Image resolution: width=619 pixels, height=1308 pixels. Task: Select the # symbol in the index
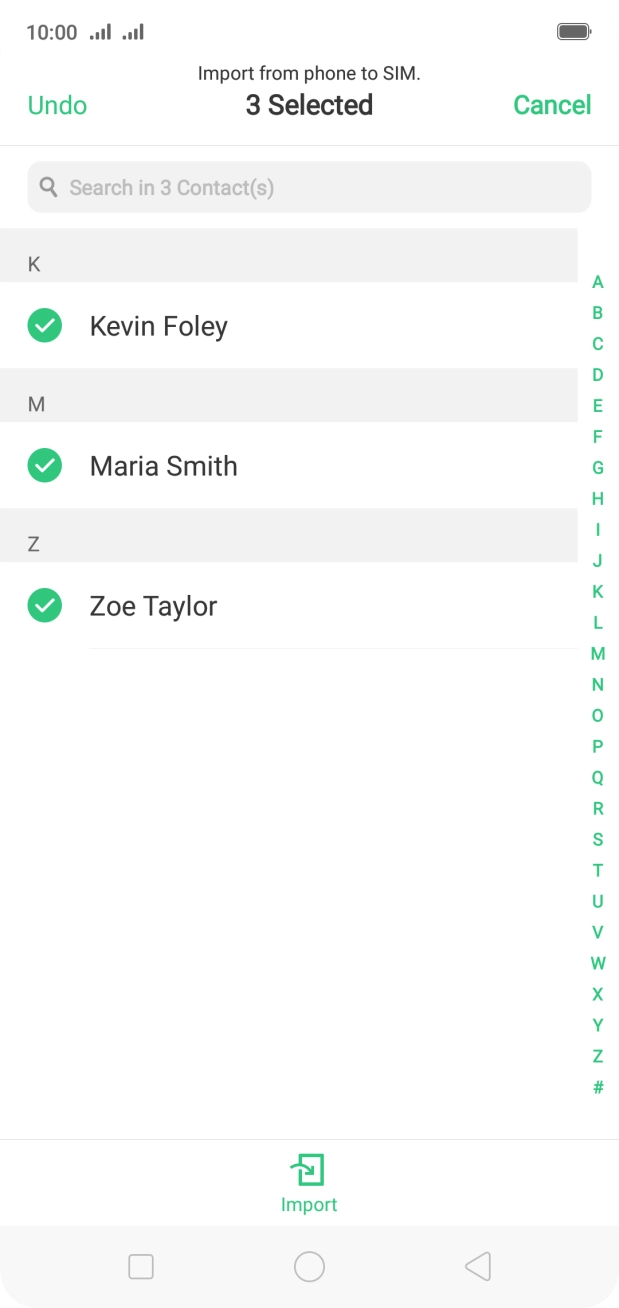click(x=598, y=1087)
